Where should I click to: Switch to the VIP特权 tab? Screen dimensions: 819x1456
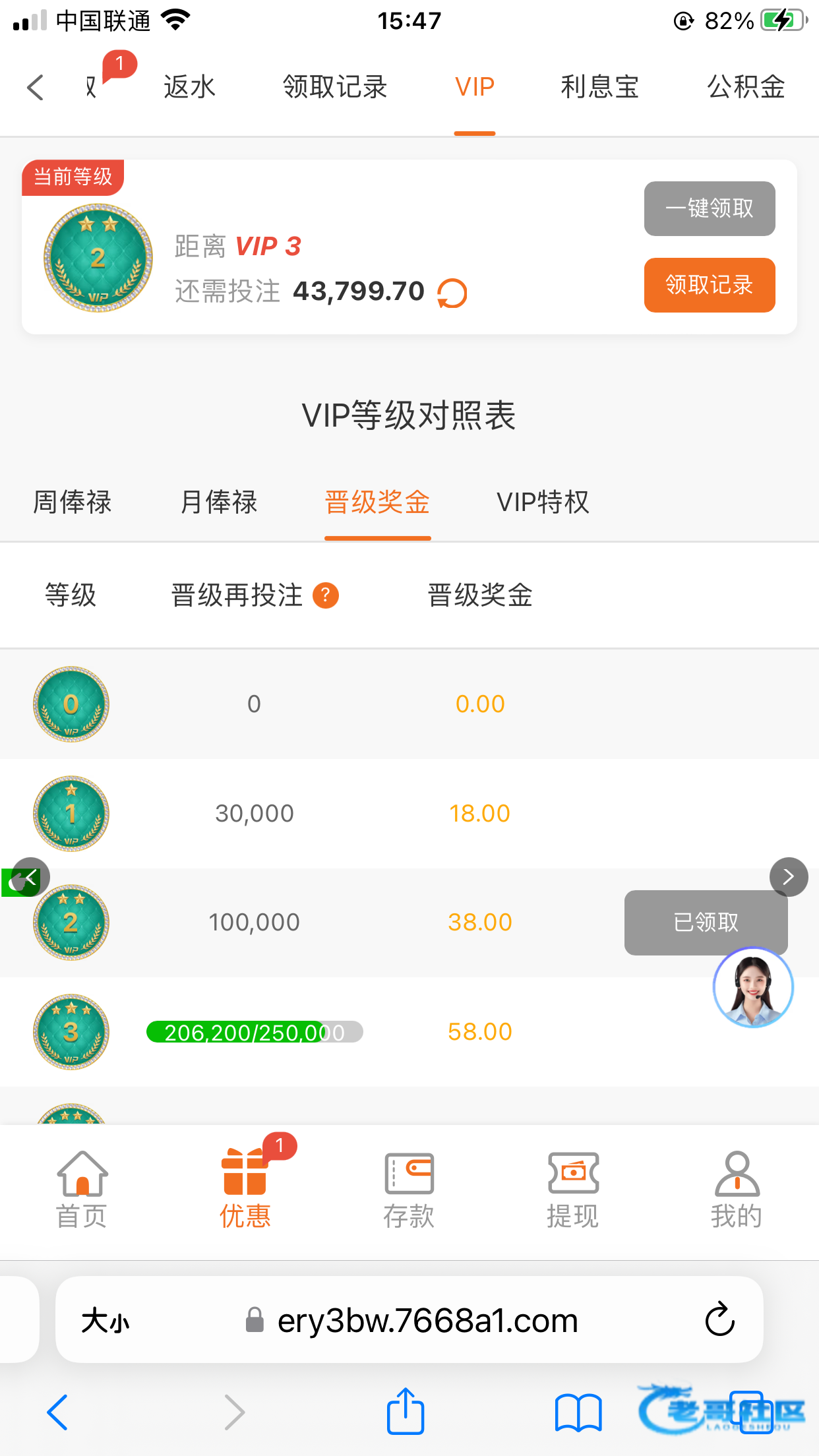coord(542,502)
